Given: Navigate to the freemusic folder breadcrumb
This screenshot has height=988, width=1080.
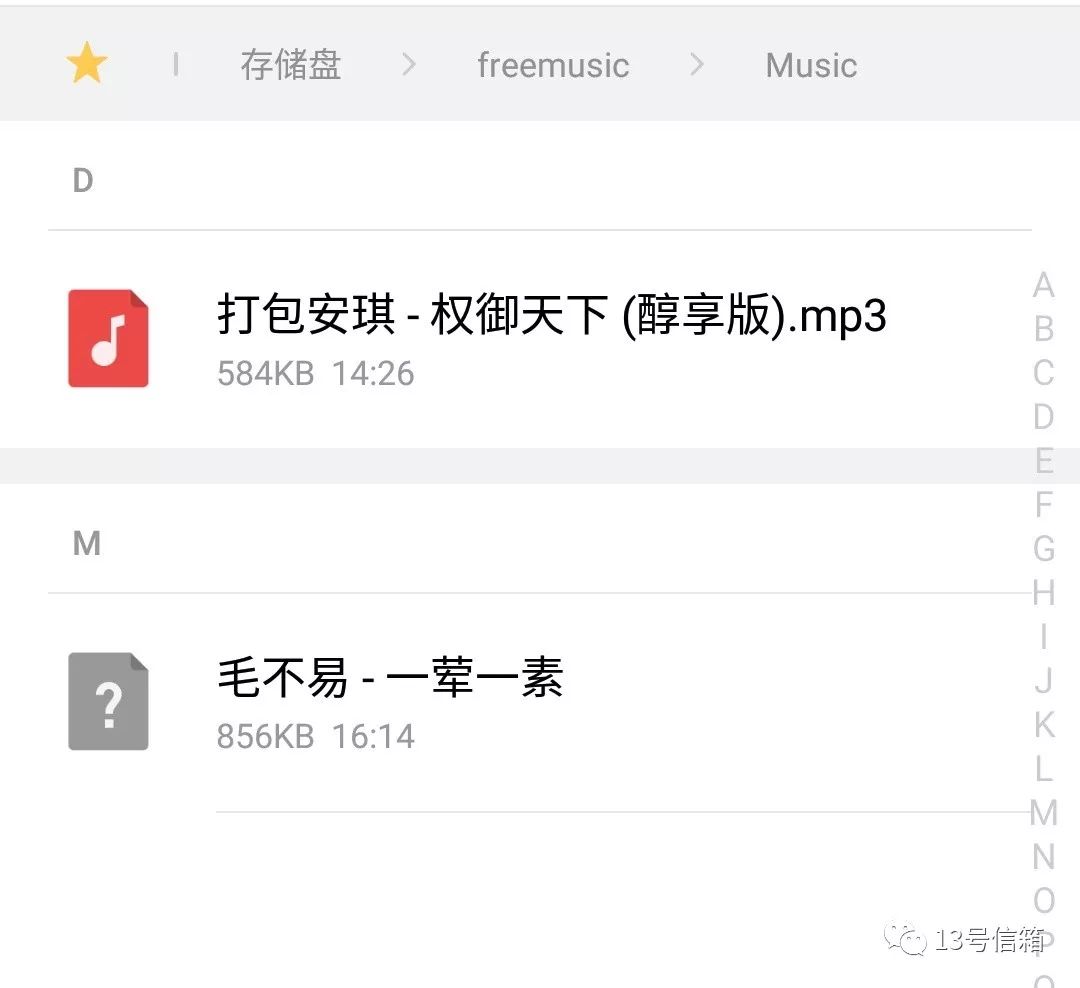Looking at the screenshot, I should click(553, 66).
